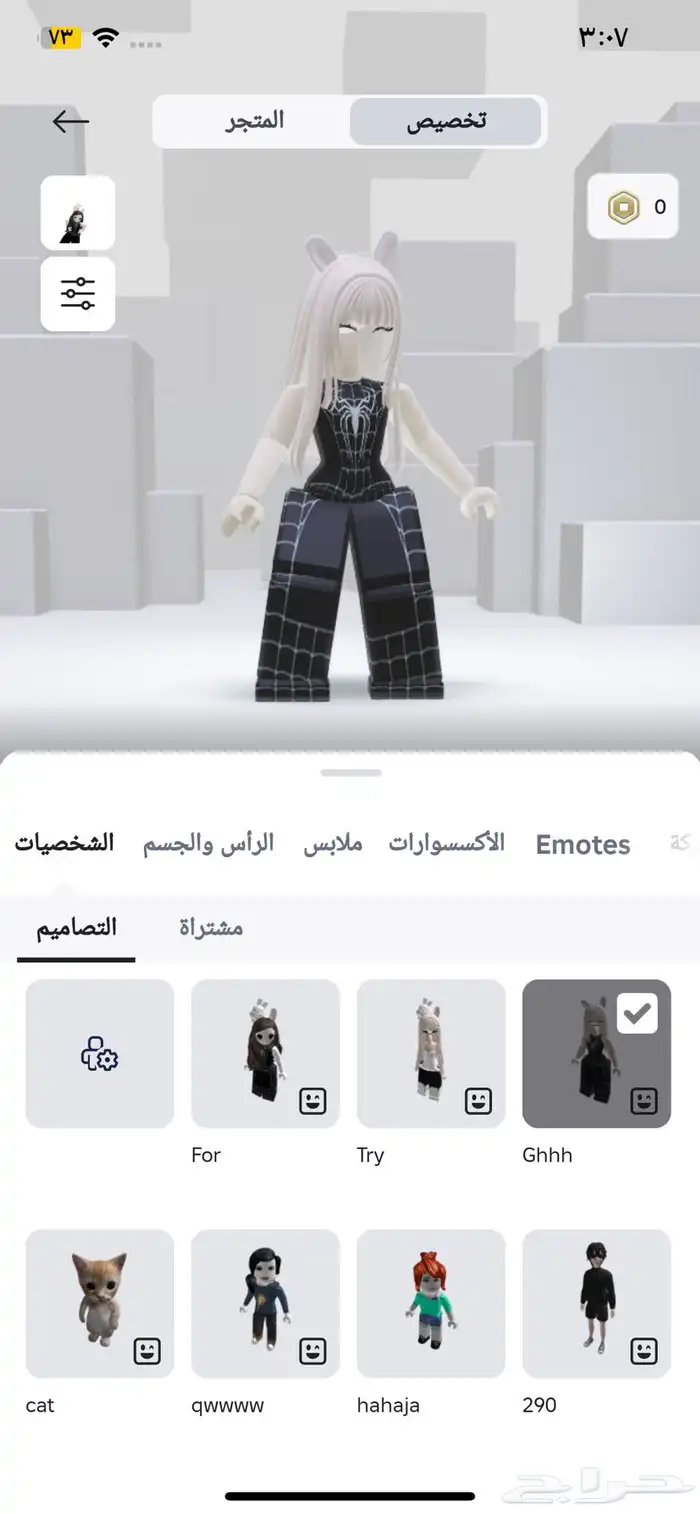Open the الأكسسوارات category
Image resolution: width=700 pixels, height=1514 pixels.
point(446,843)
